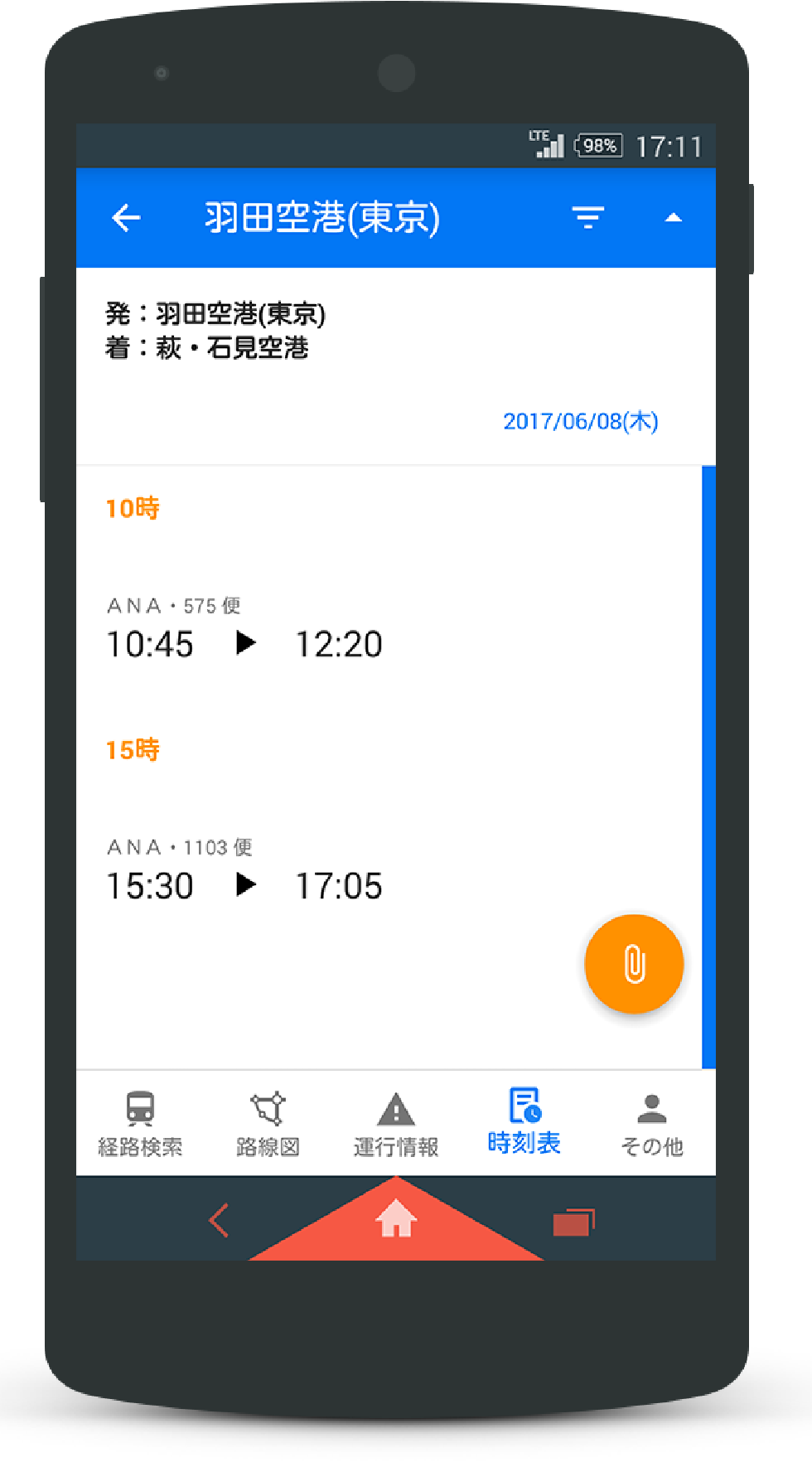Open the filter icon in the app bar
This screenshot has height=1462, width=812.
pos(588,218)
